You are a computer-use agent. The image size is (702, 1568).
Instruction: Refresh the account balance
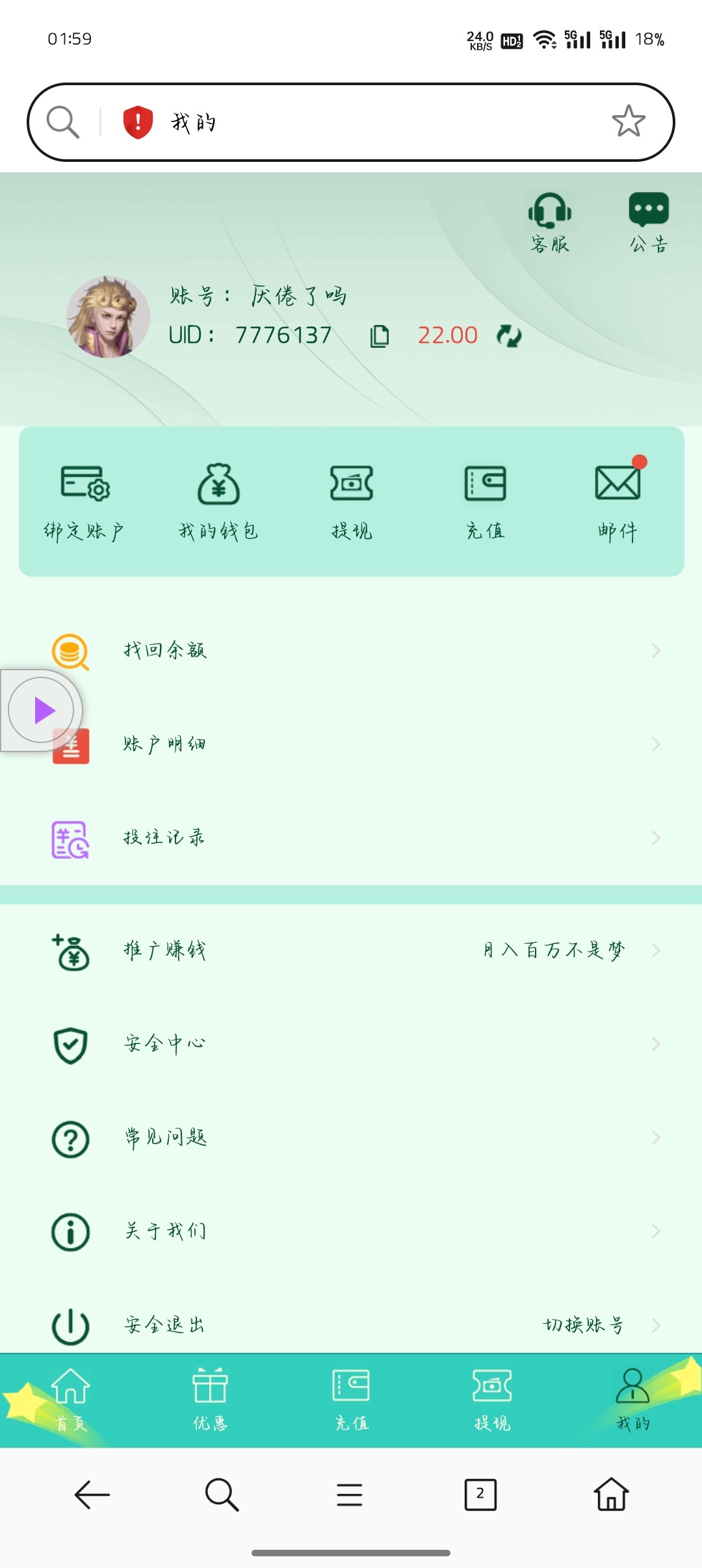coord(508,336)
